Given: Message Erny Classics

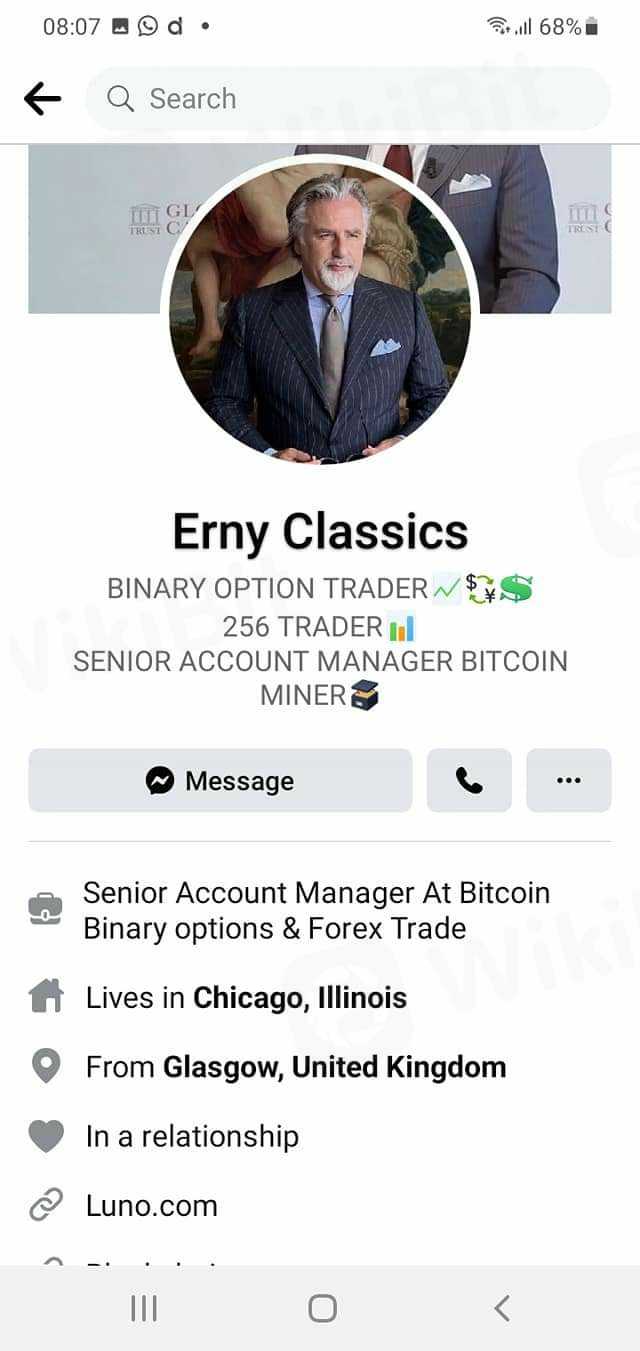Looking at the screenshot, I should click(220, 781).
